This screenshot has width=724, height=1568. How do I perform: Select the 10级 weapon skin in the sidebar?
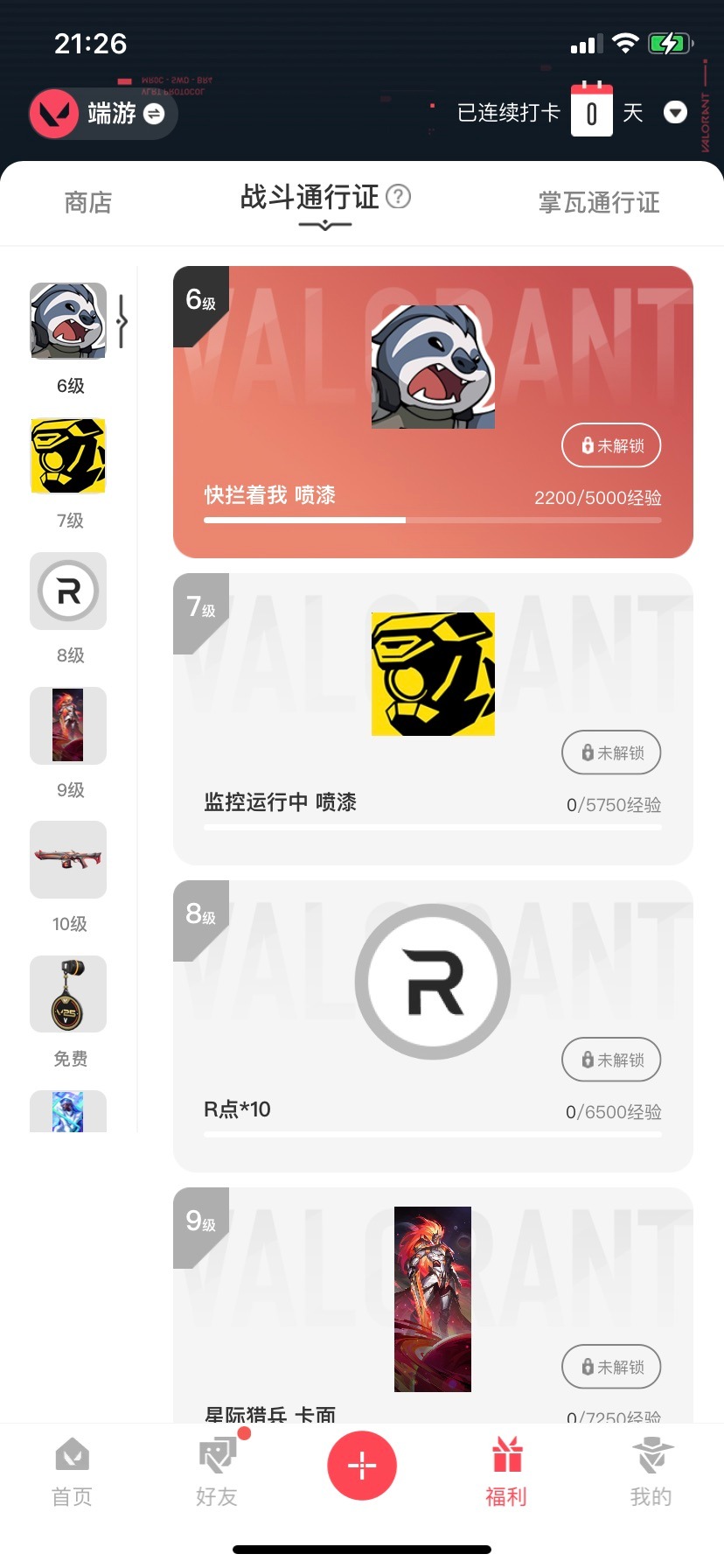(68, 859)
